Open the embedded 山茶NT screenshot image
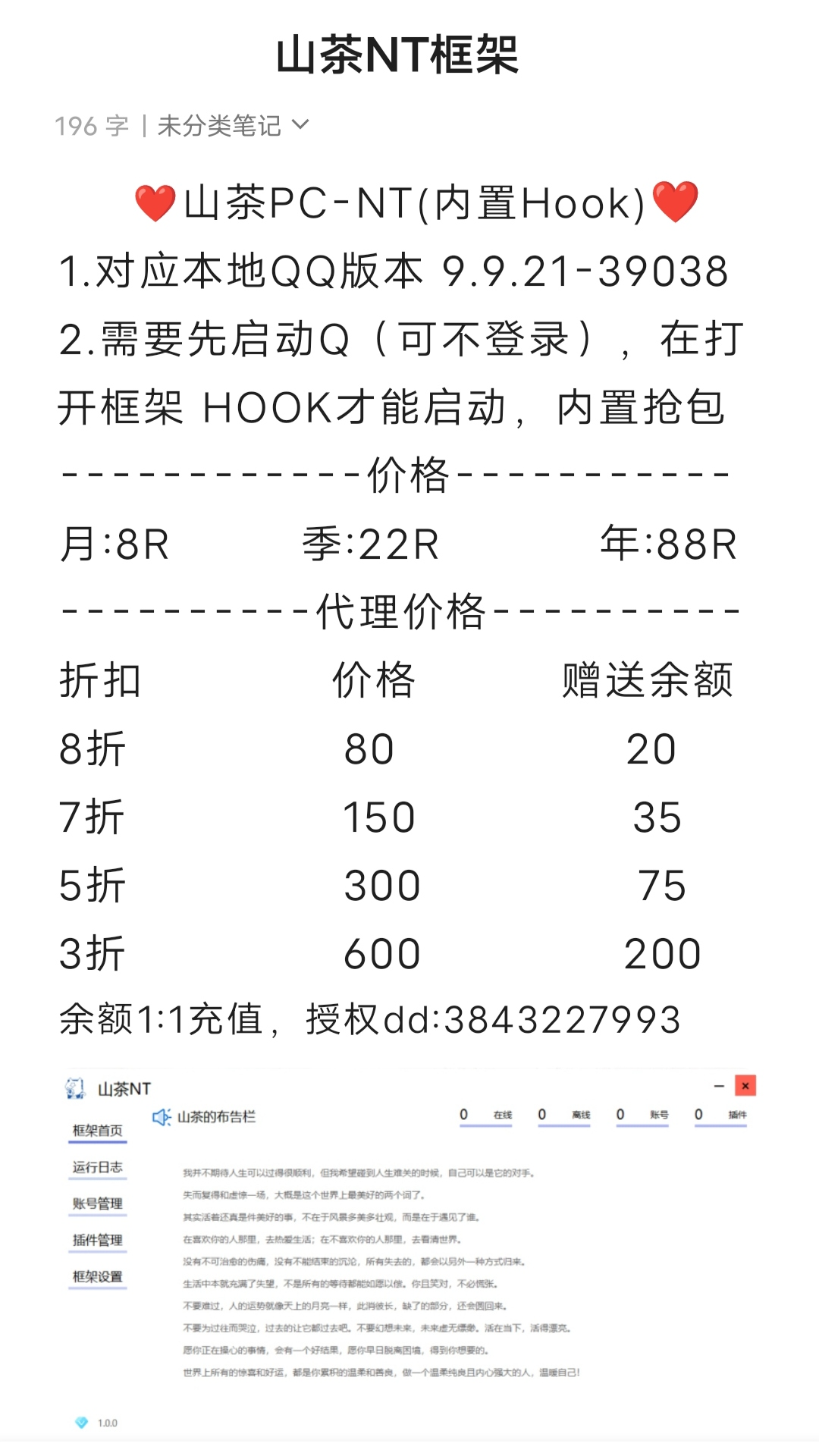The image size is (819, 1456). click(409, 1253)
